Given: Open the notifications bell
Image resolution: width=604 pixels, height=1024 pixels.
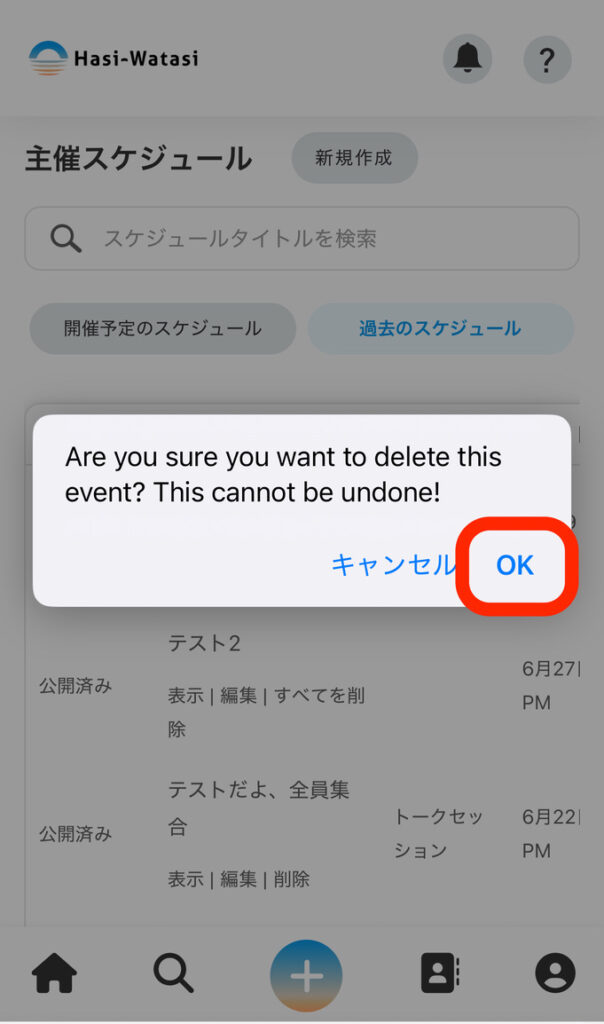Looking at the screenshot, I should (467, 60).
